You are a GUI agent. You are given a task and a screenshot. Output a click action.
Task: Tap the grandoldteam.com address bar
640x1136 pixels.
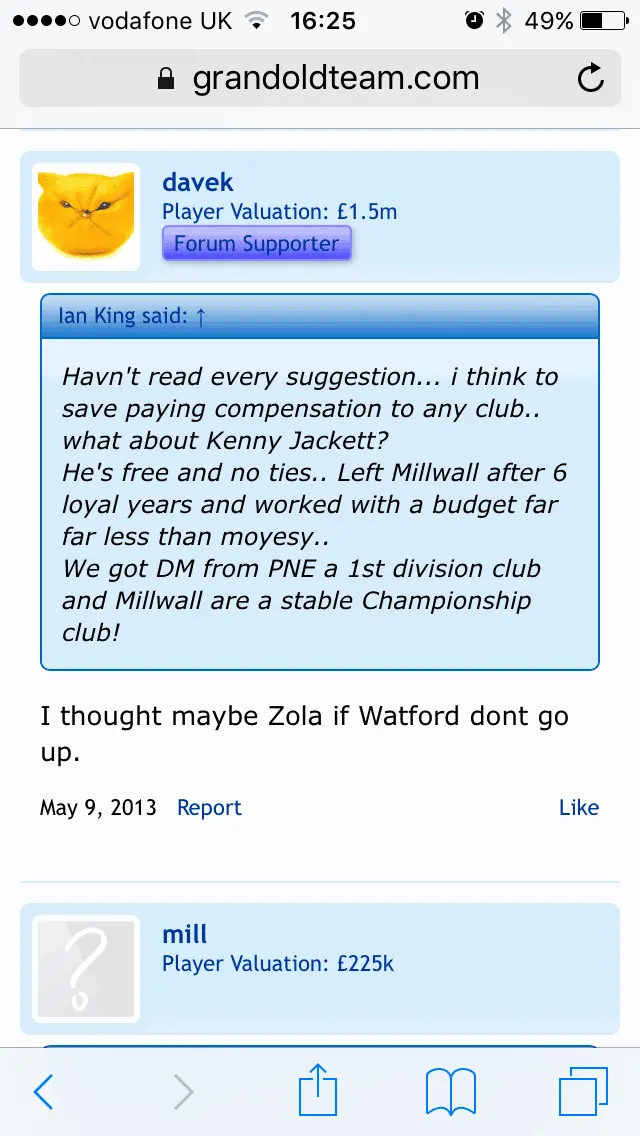[320, 78]
